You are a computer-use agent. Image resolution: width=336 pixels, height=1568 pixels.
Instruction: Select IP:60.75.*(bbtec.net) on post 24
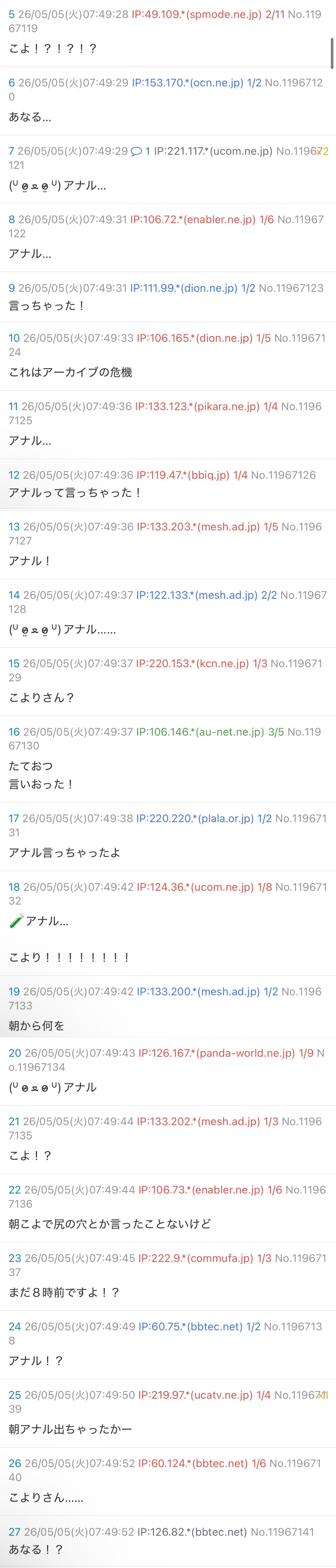pos(191,1326)
